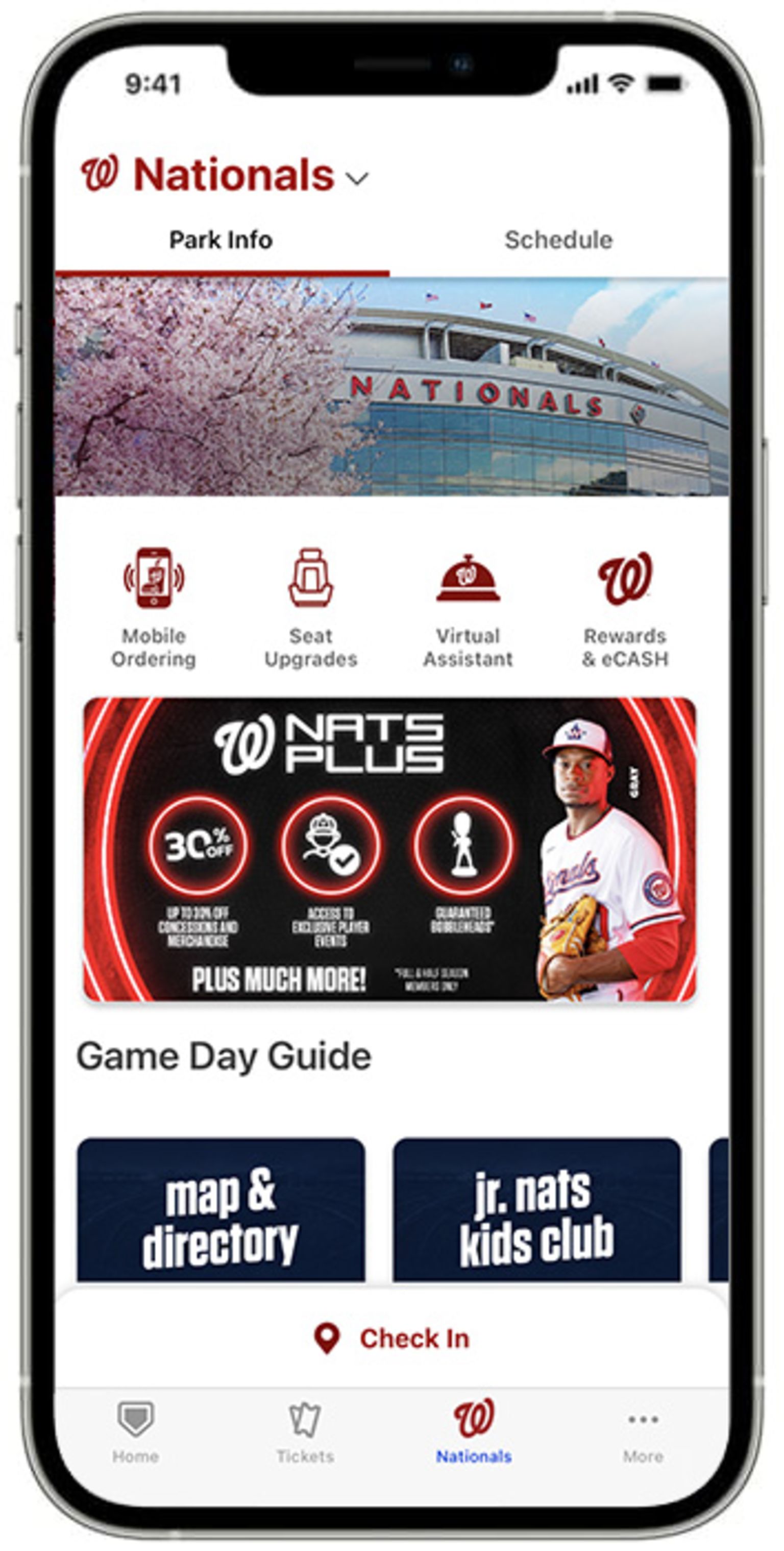784x1551 pixels.
Task: Tap the stadium cherry blossom header image
Action: coord(391,388)
